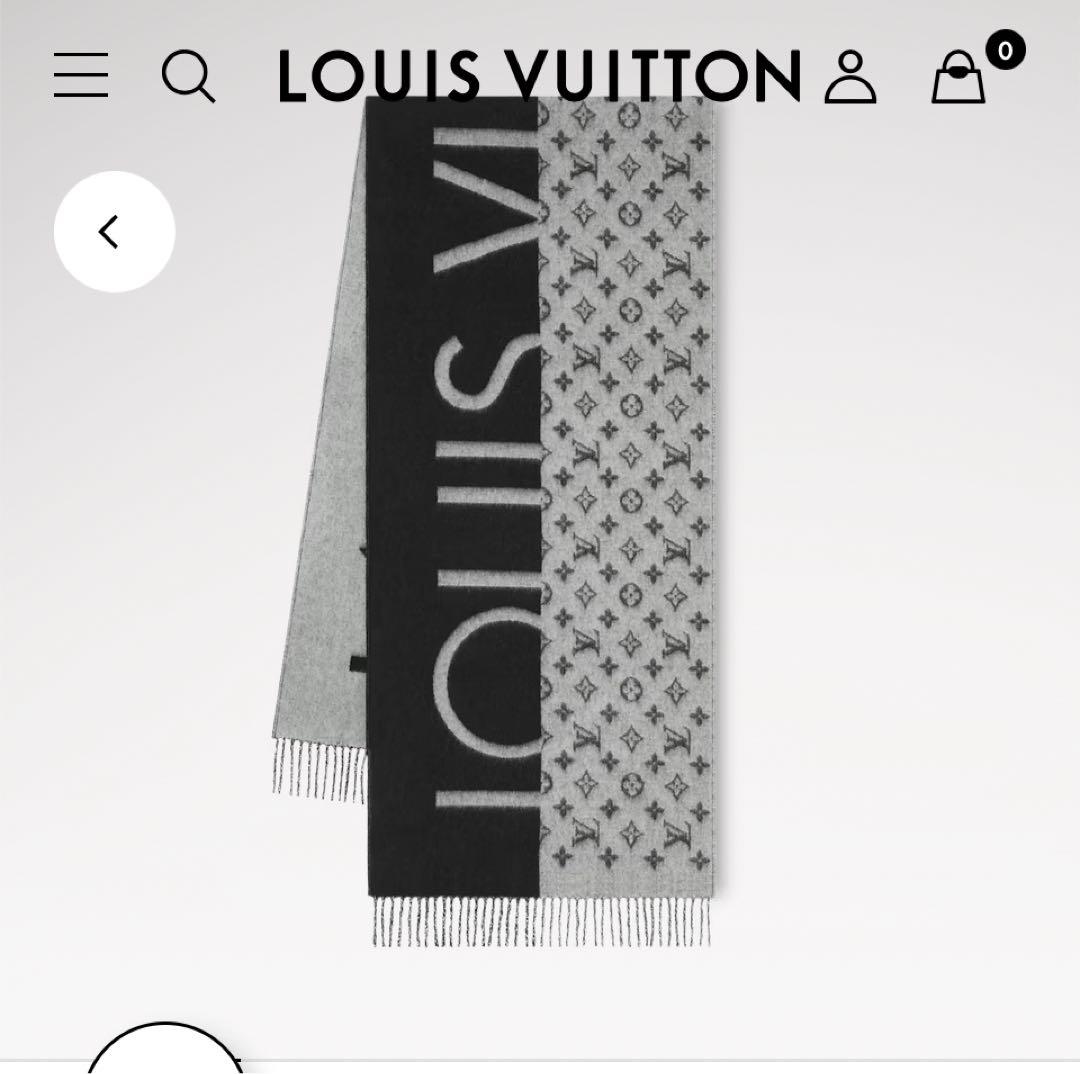View the shopping bag
The width and height of the screenshot is (1080, 1074).
click(x=958, y=77)
